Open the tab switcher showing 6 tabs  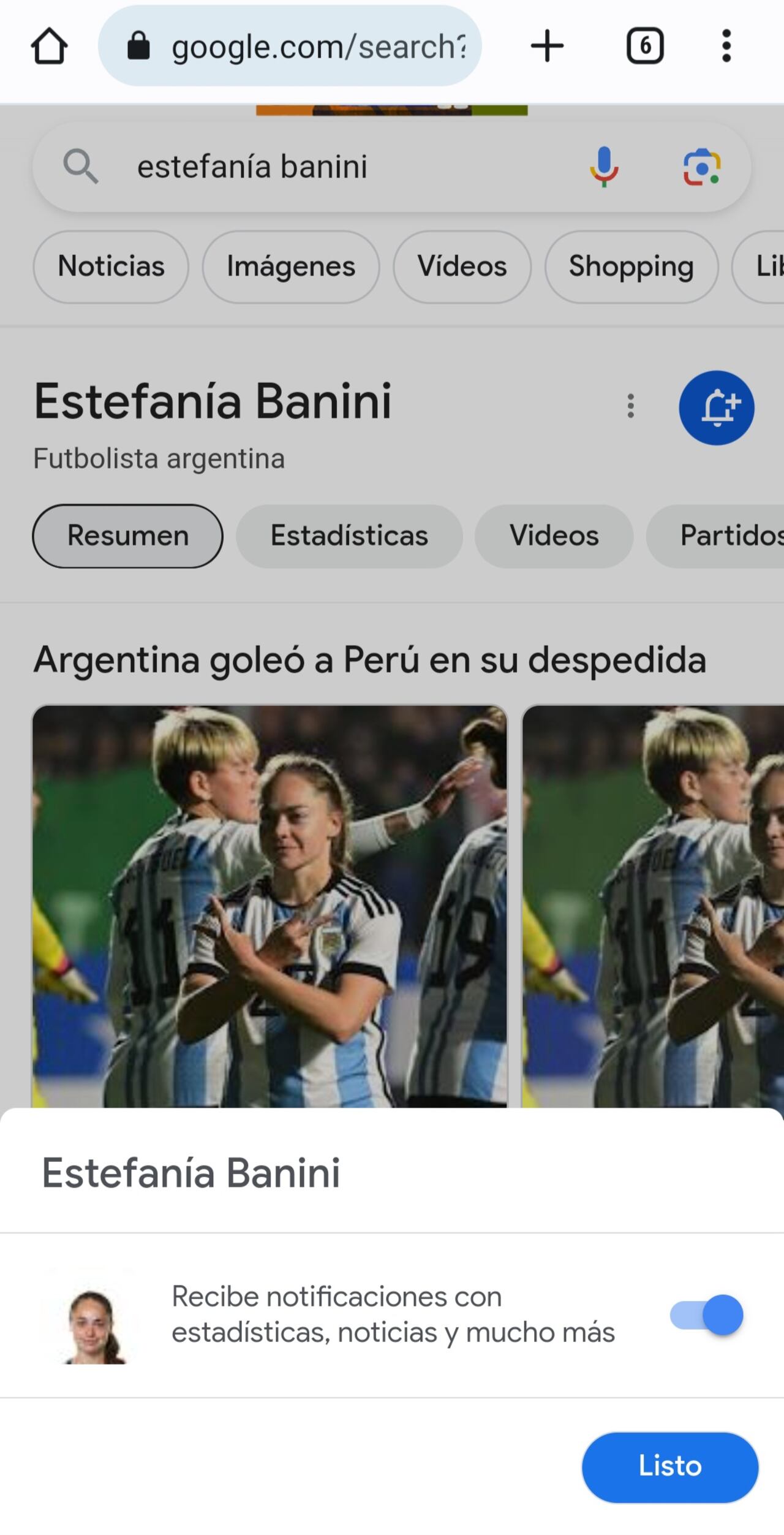pos(645,45)
